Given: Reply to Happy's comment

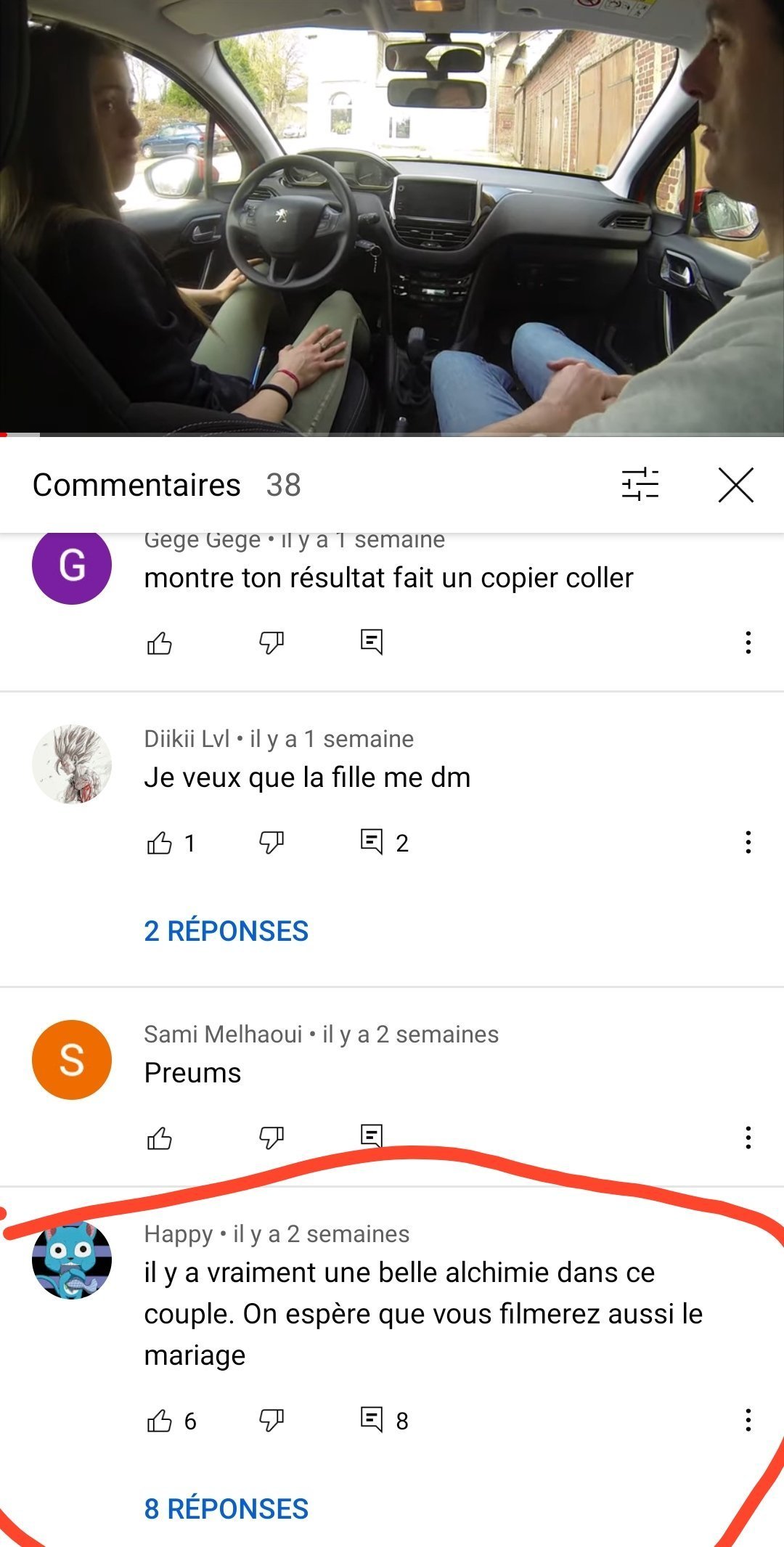Looking at the screenshot, I should pyautogui.click(x=372, y=1421).
